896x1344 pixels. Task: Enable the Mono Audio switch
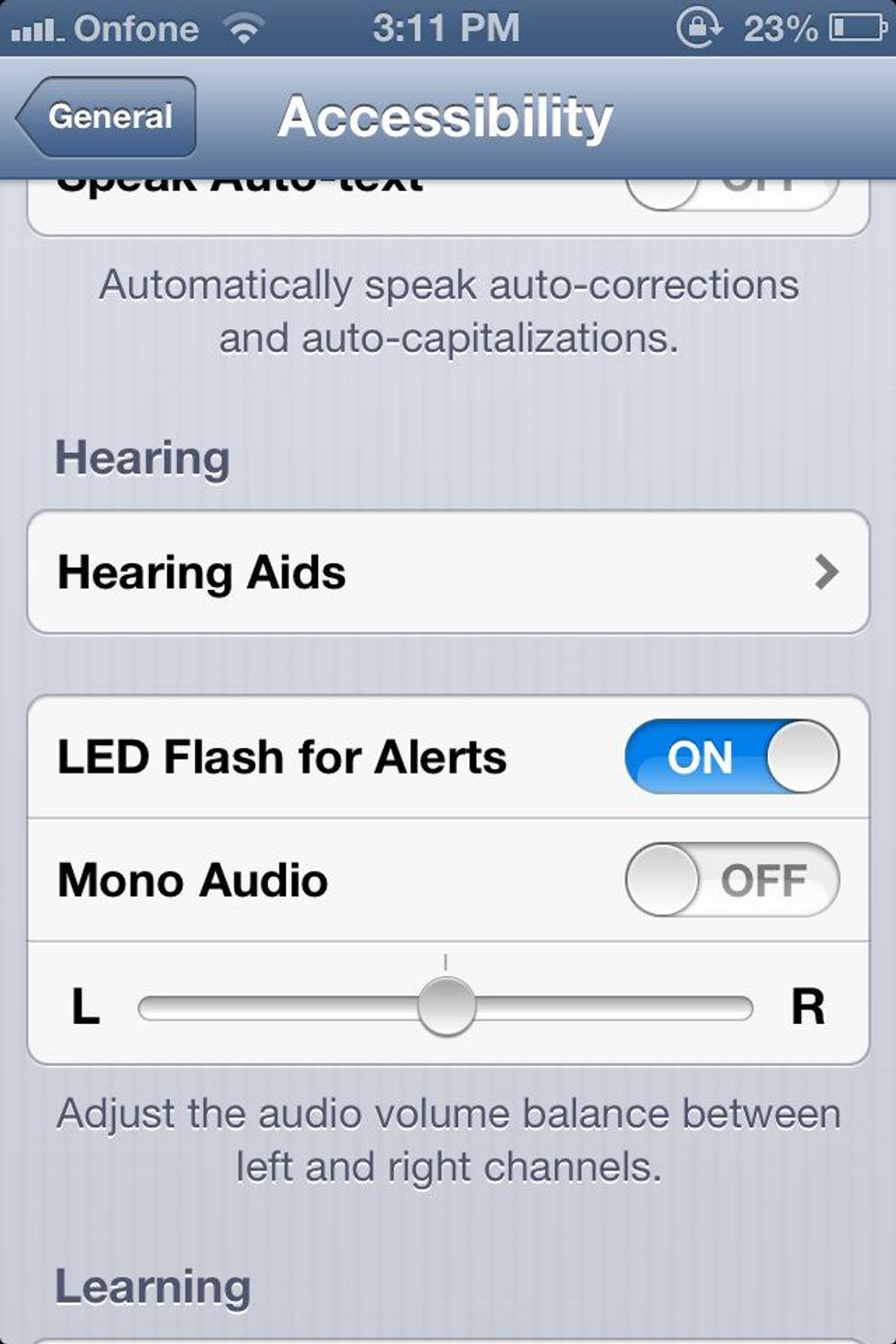click(731, 880)
